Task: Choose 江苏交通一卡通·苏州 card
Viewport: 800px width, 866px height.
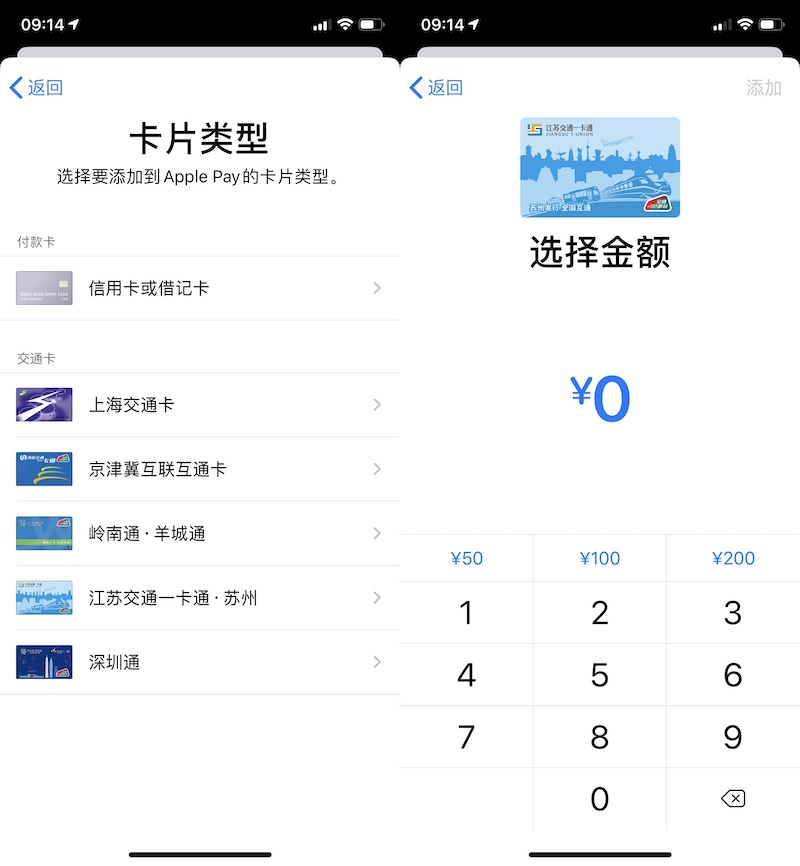Action: (200, 598)
